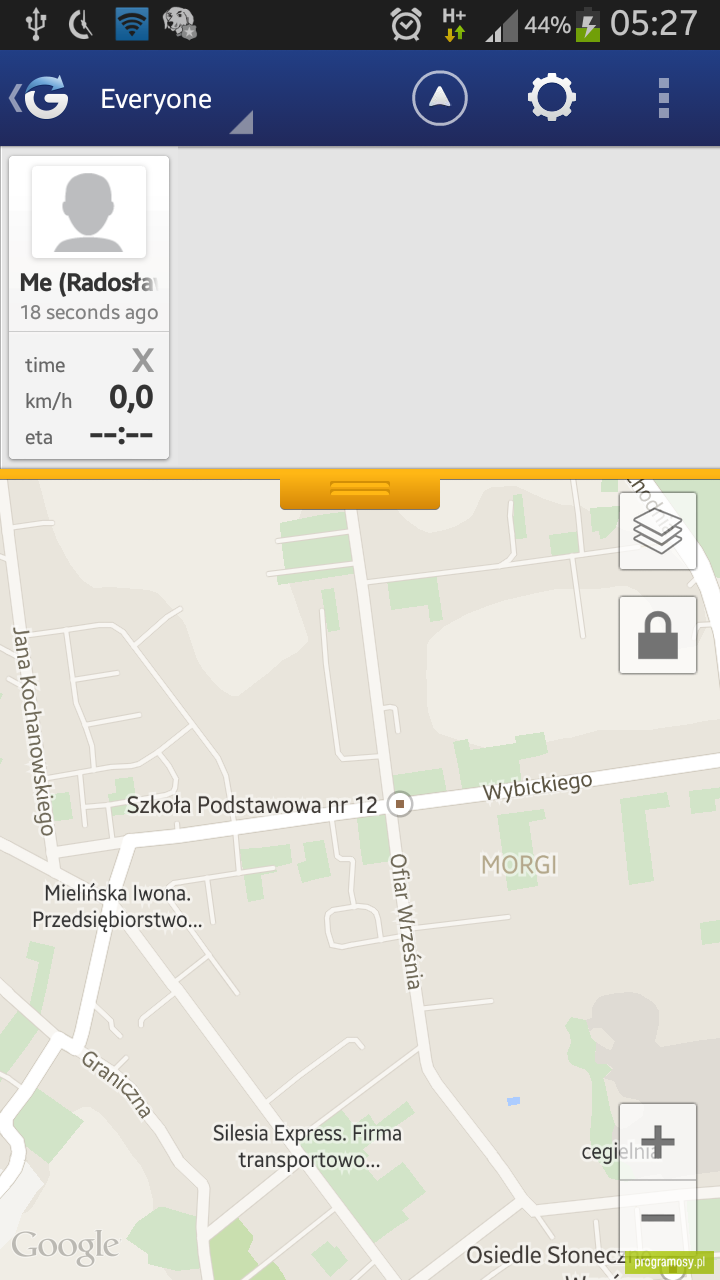The width and height of the screenshot is (720, 1280).
Task: Open the settings gear
Action: (x=552, y=98)
